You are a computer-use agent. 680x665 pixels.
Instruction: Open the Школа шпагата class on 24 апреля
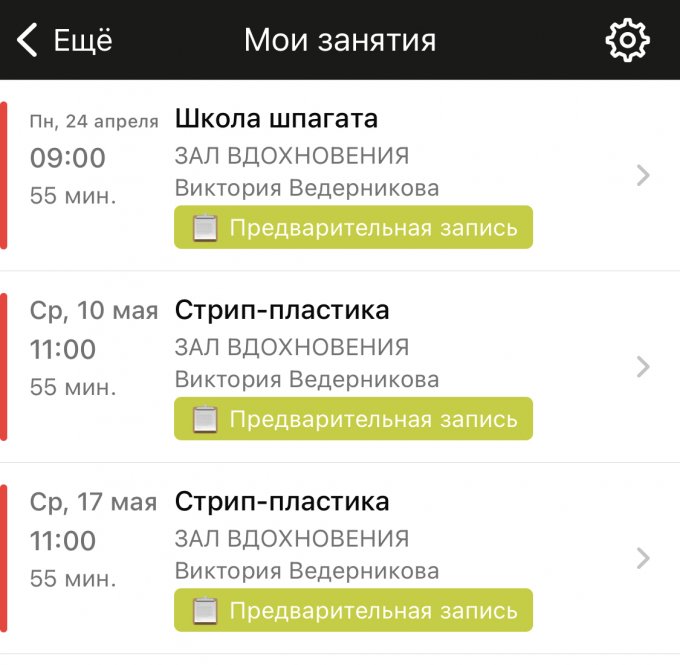(x=340, y=175)
